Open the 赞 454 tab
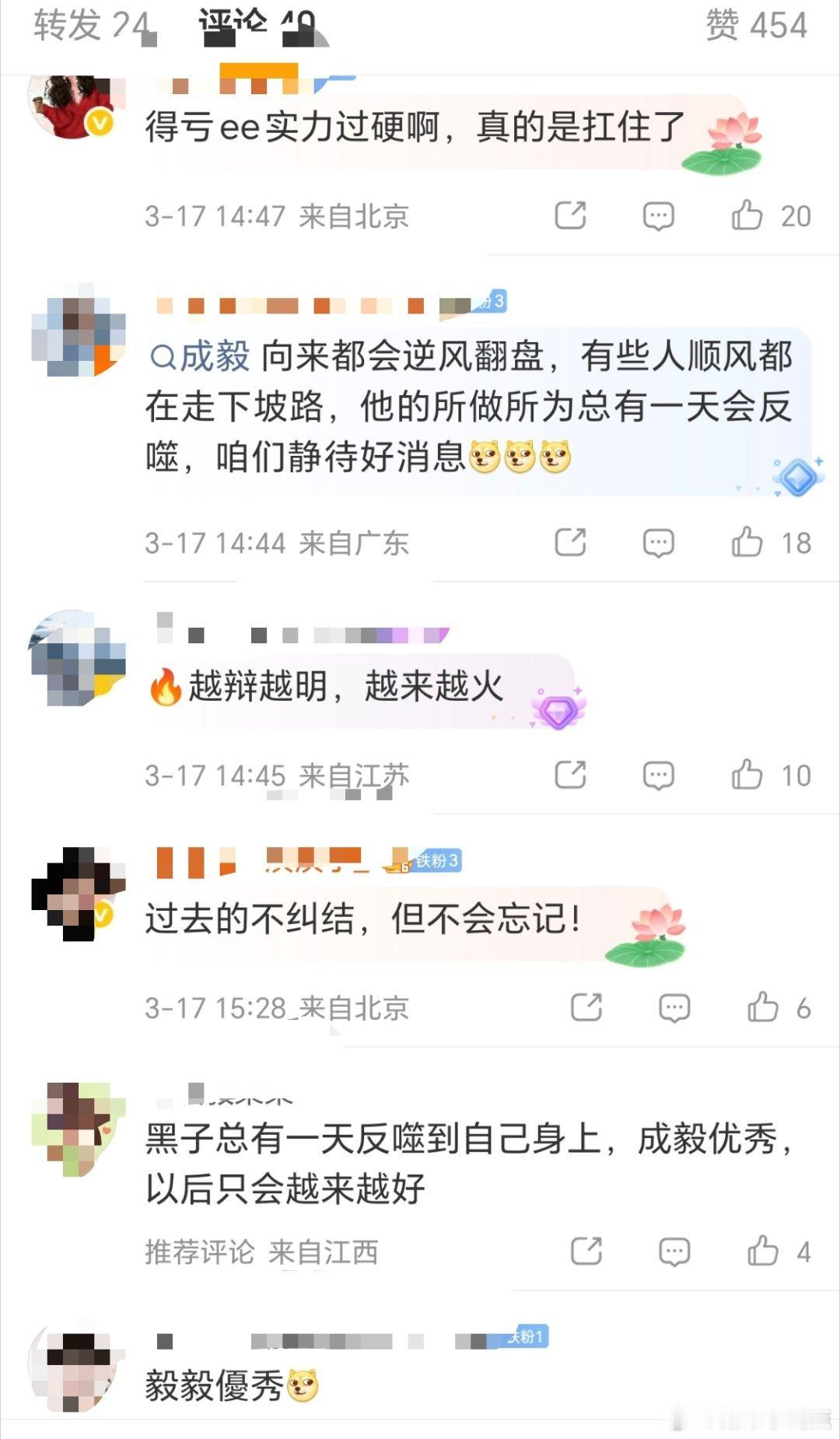 [x=758, y=23]
